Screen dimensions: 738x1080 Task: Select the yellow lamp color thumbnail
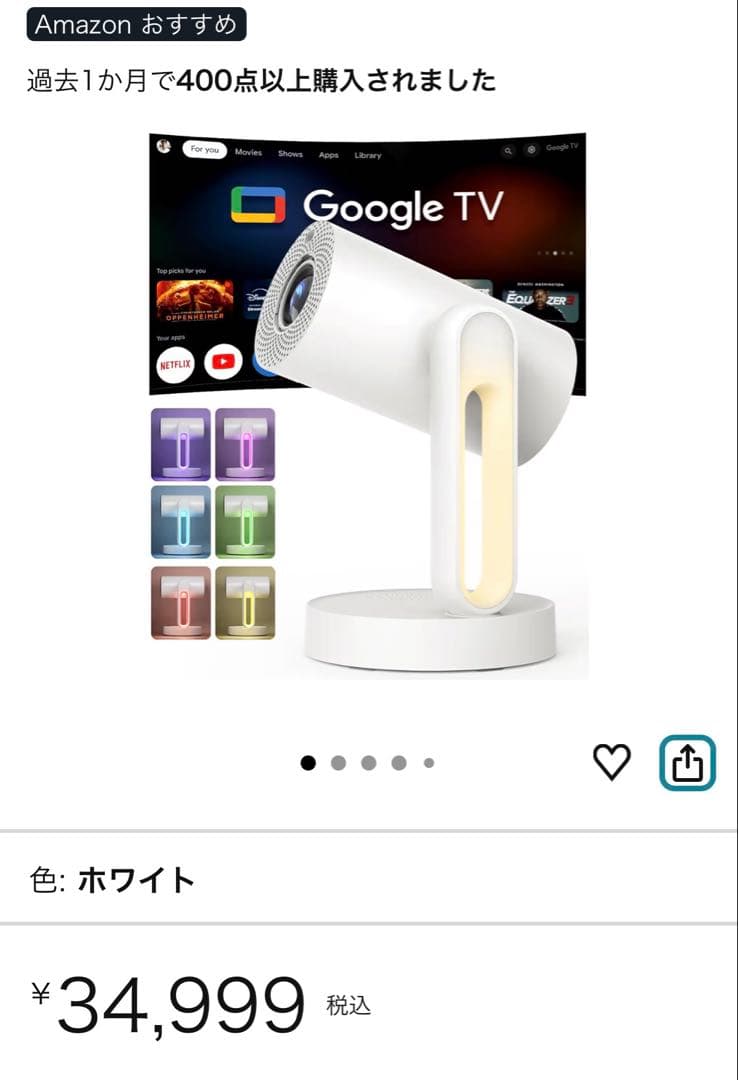click(245, 604)
